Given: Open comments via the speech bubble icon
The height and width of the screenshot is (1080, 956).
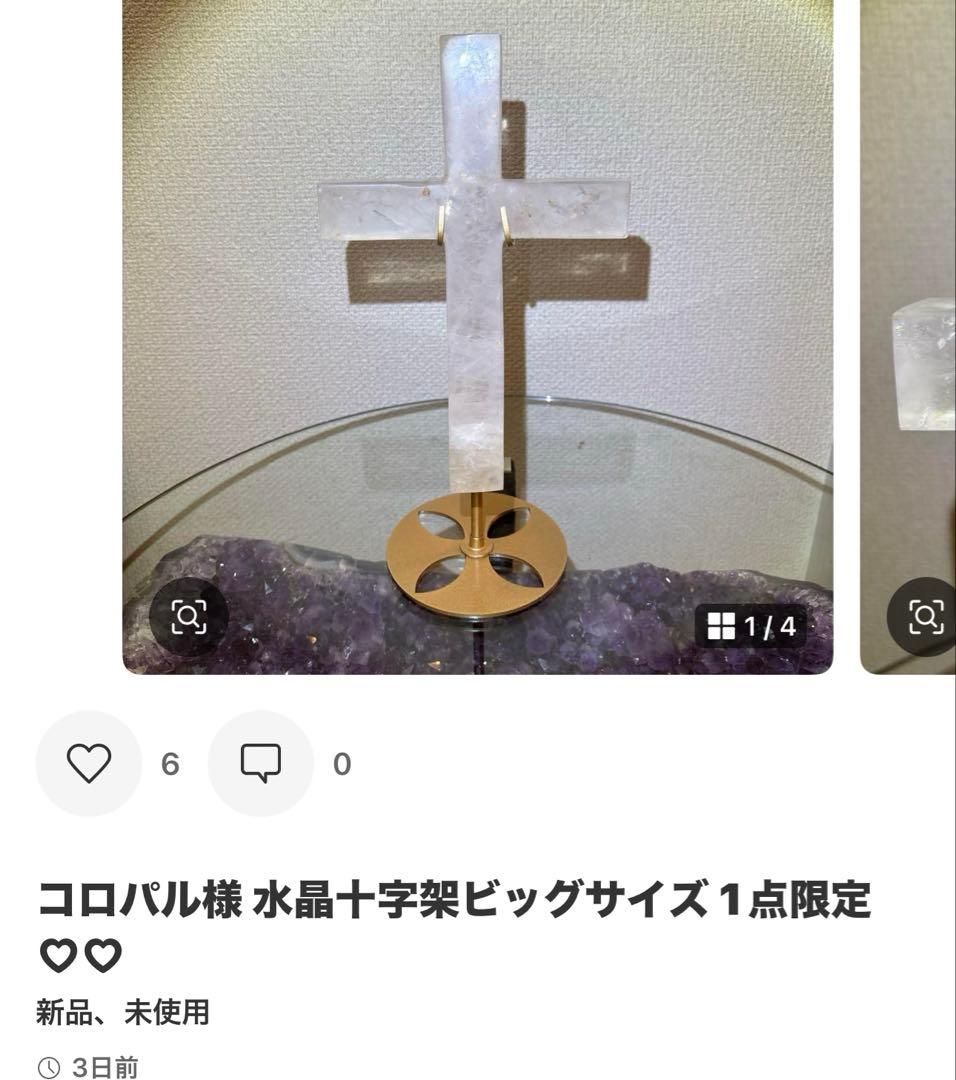Looking at the screenshot, I should coord(262,763).
